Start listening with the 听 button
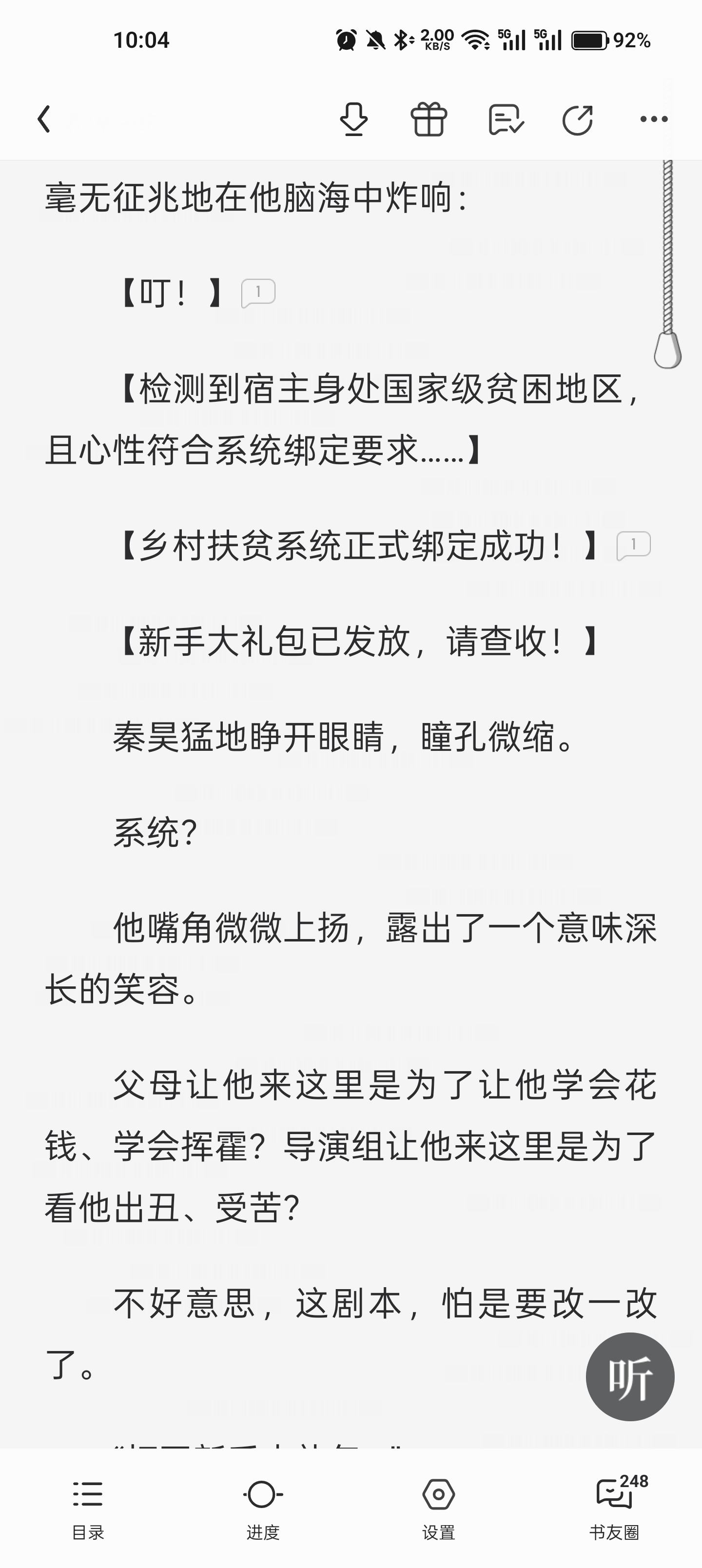 [x=629, y=1376]
